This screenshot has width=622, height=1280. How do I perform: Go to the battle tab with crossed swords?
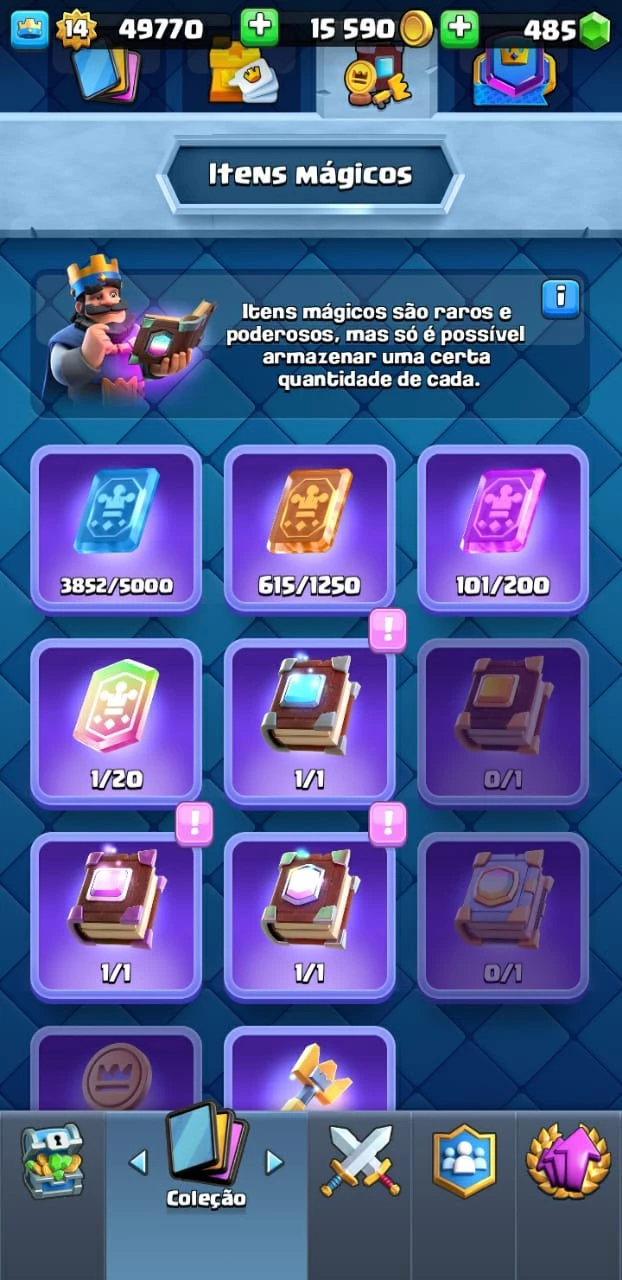(x=360, y=1161)
